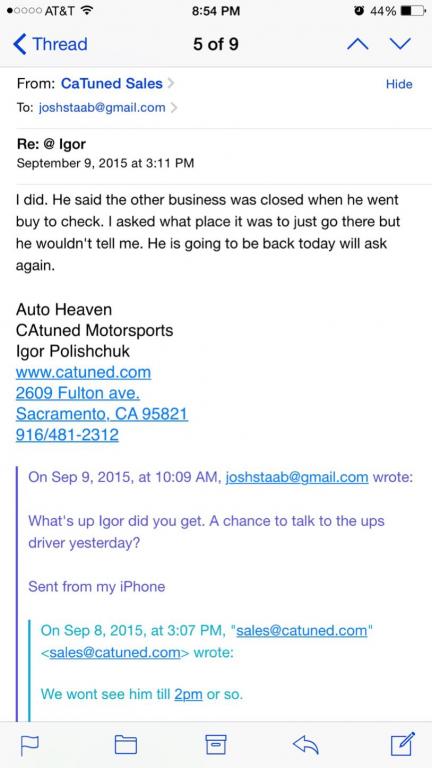Tap Hide to collapse header details
The width and height of the screenshot is (432, 768).
click(399, 84)
